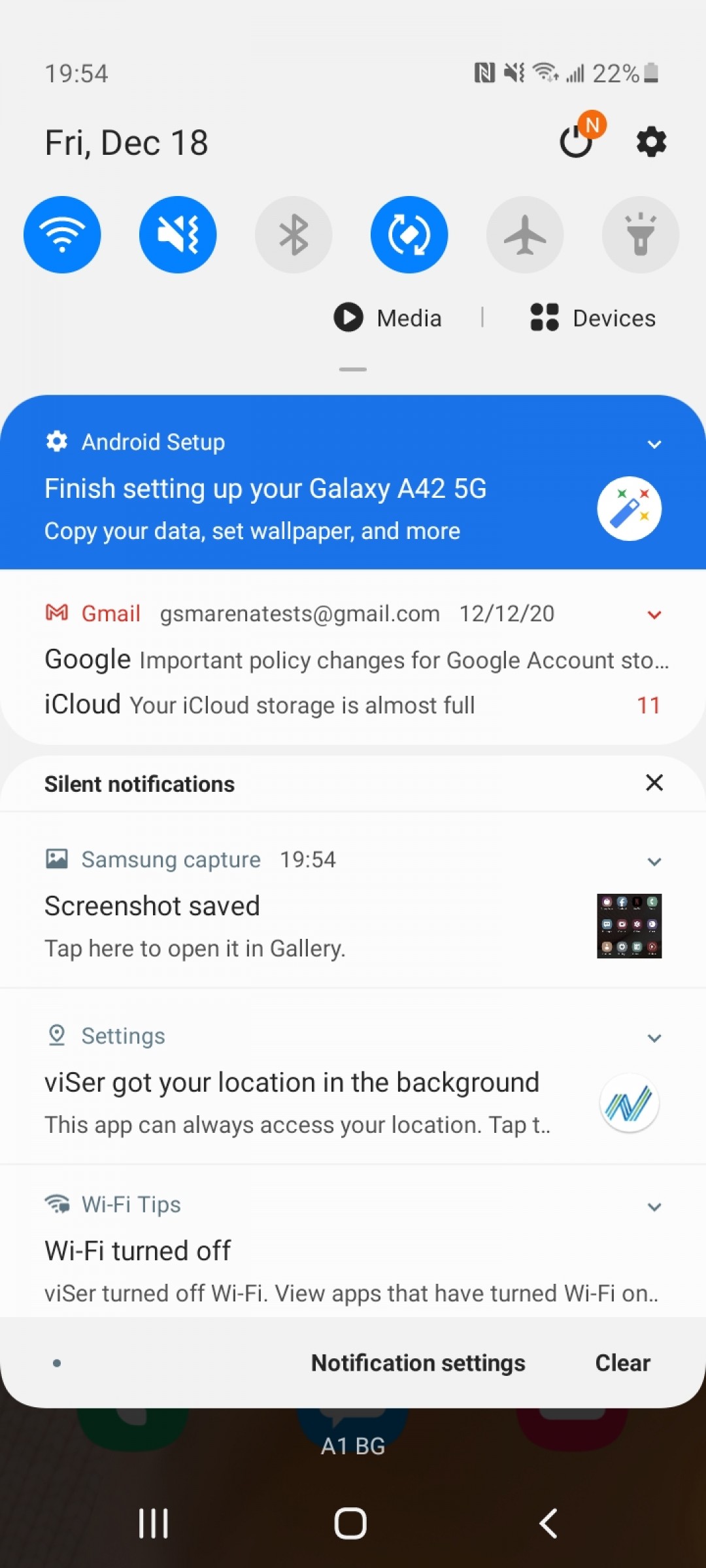The image size is (706, 1568).
Task: Turn off Wi-Fi quick toggle
Action: (x=62, y=235)
